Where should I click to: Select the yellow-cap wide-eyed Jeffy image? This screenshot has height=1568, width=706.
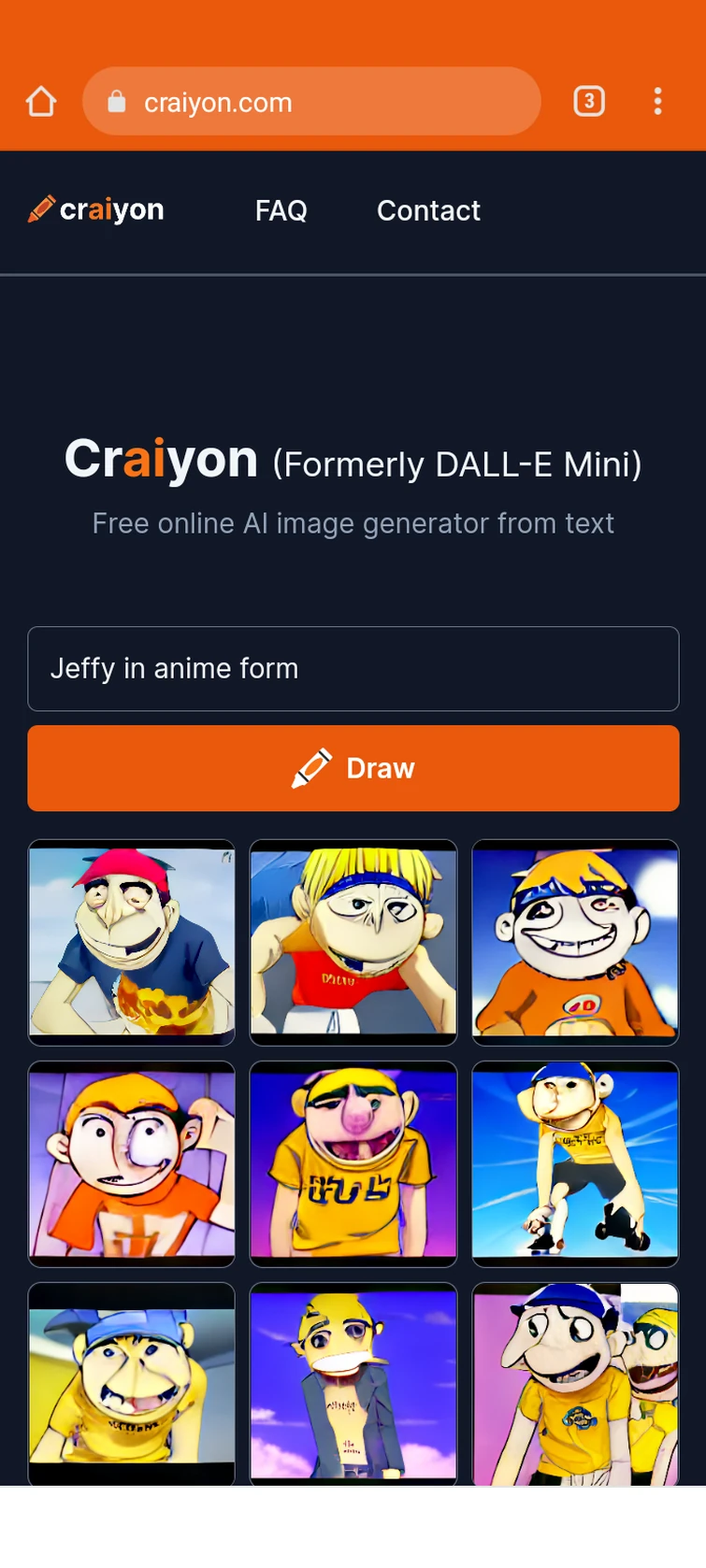click(x=131, y=1164)
